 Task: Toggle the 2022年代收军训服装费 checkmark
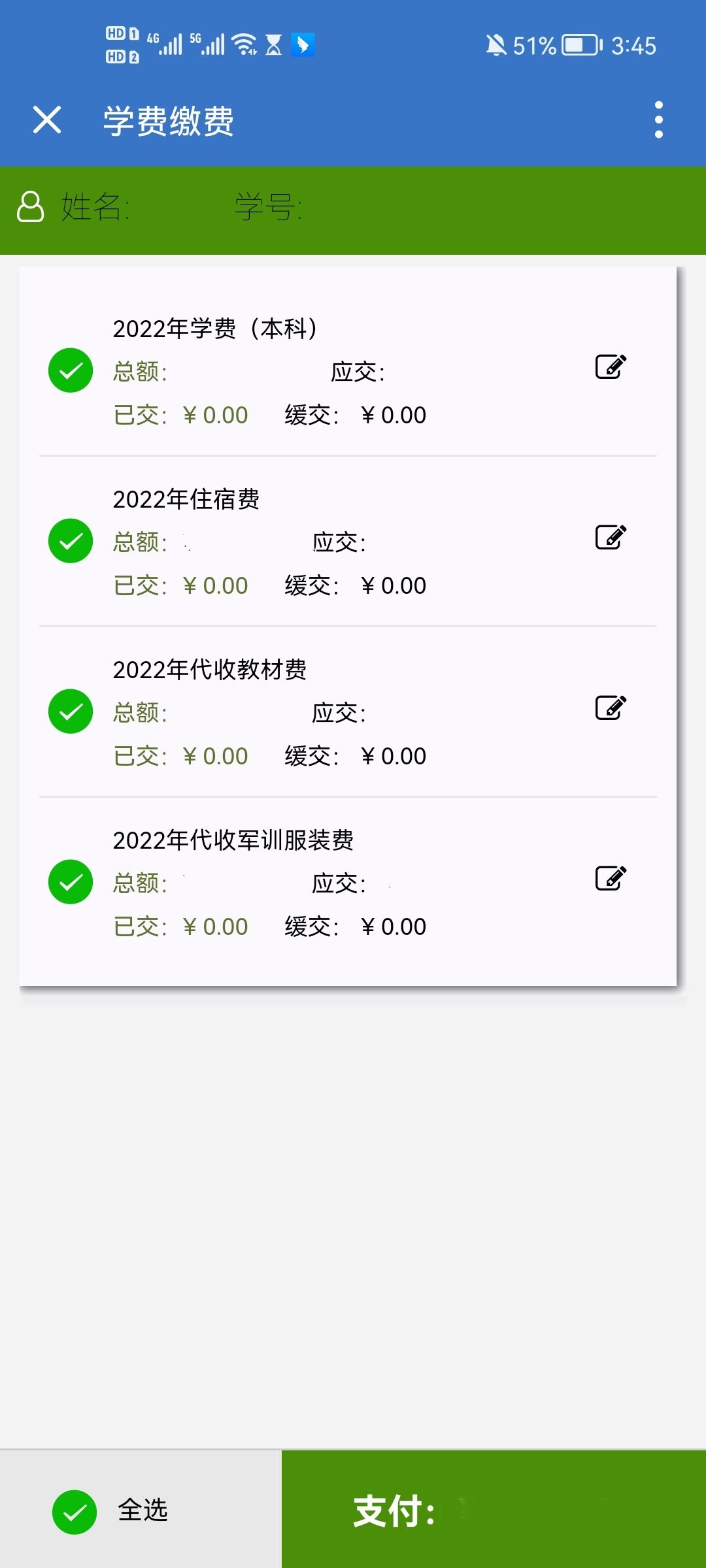point(71,882)
